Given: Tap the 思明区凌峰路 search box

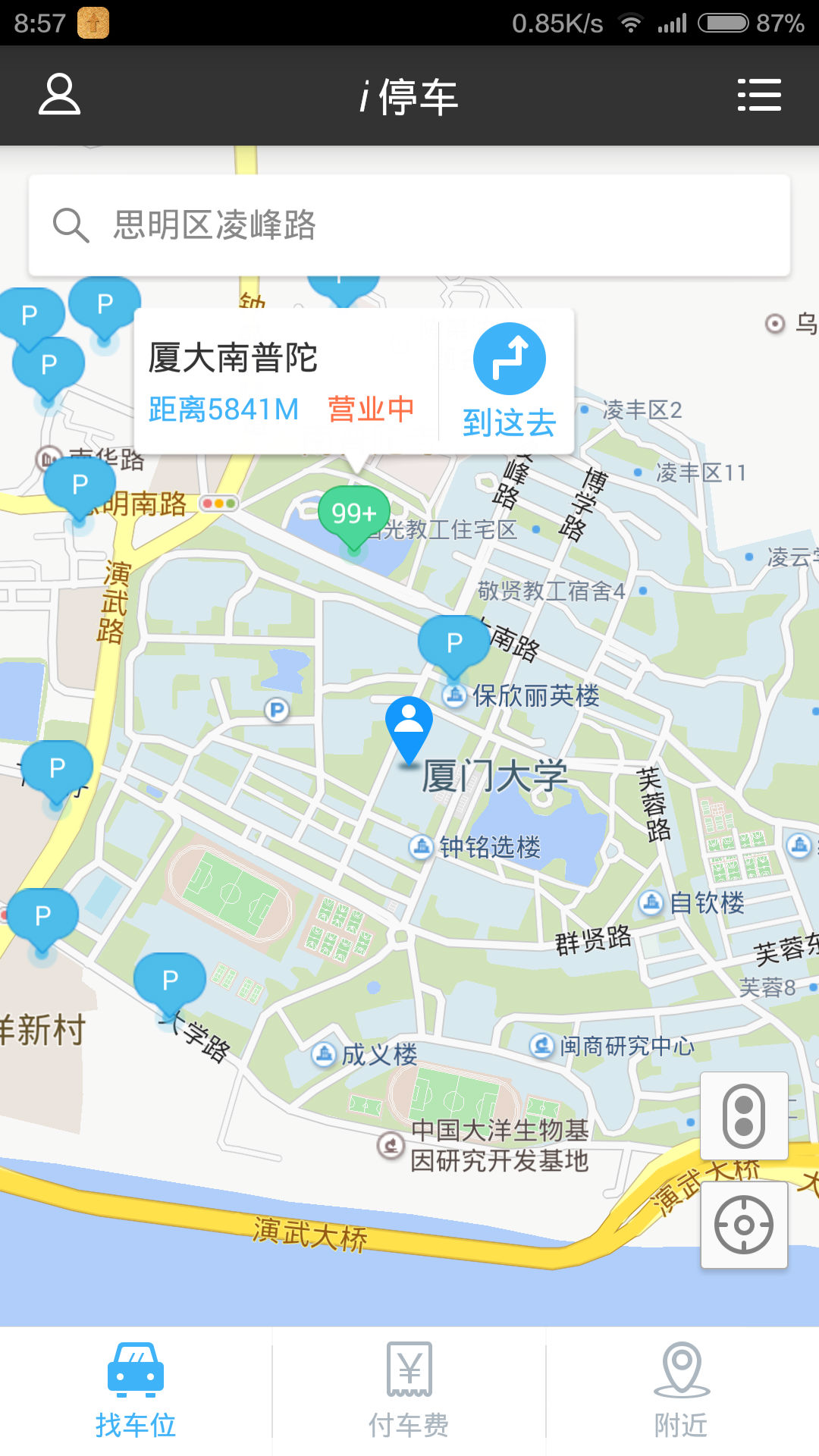Looking at the screenshot, I should tap(409, 225).
